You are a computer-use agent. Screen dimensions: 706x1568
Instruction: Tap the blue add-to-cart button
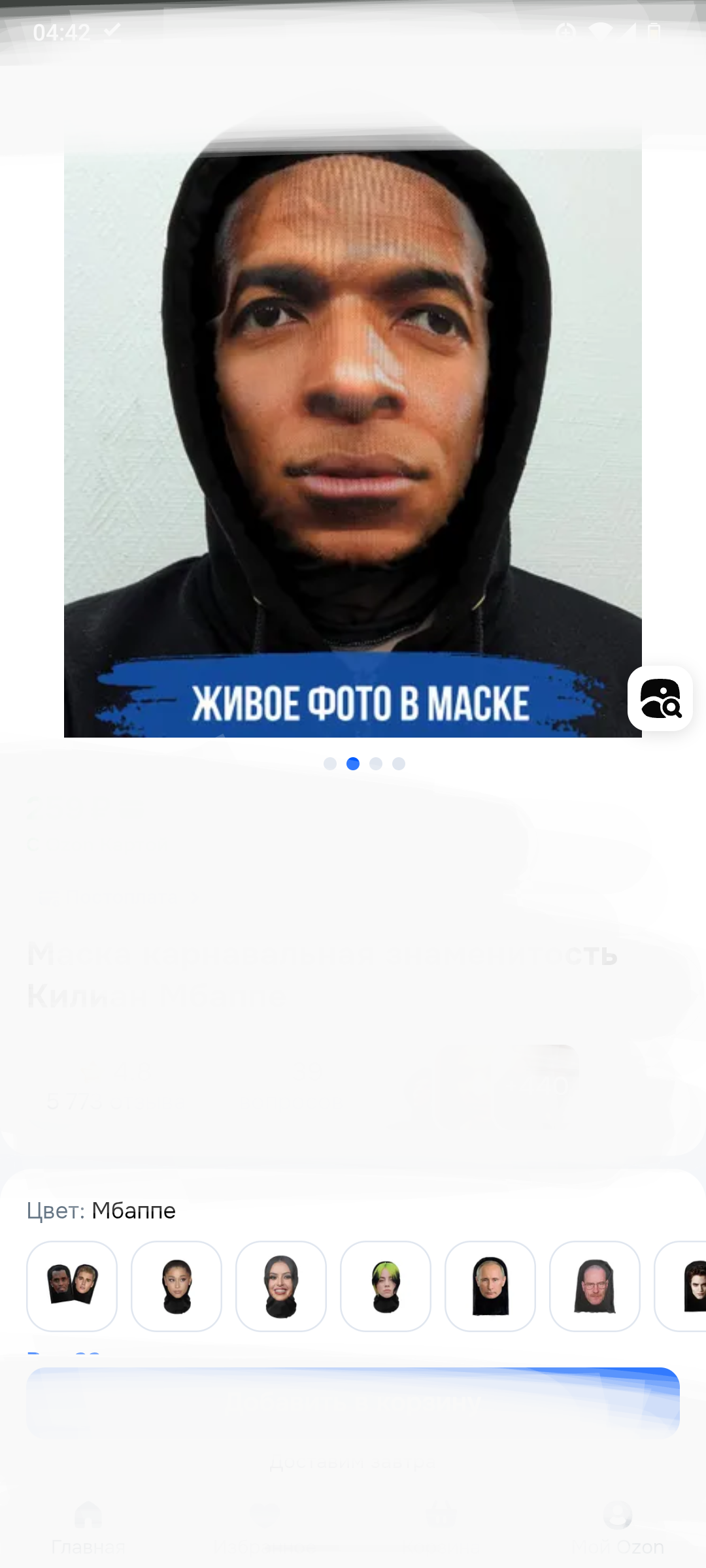pyautogui.click(x=353, y=1402)
